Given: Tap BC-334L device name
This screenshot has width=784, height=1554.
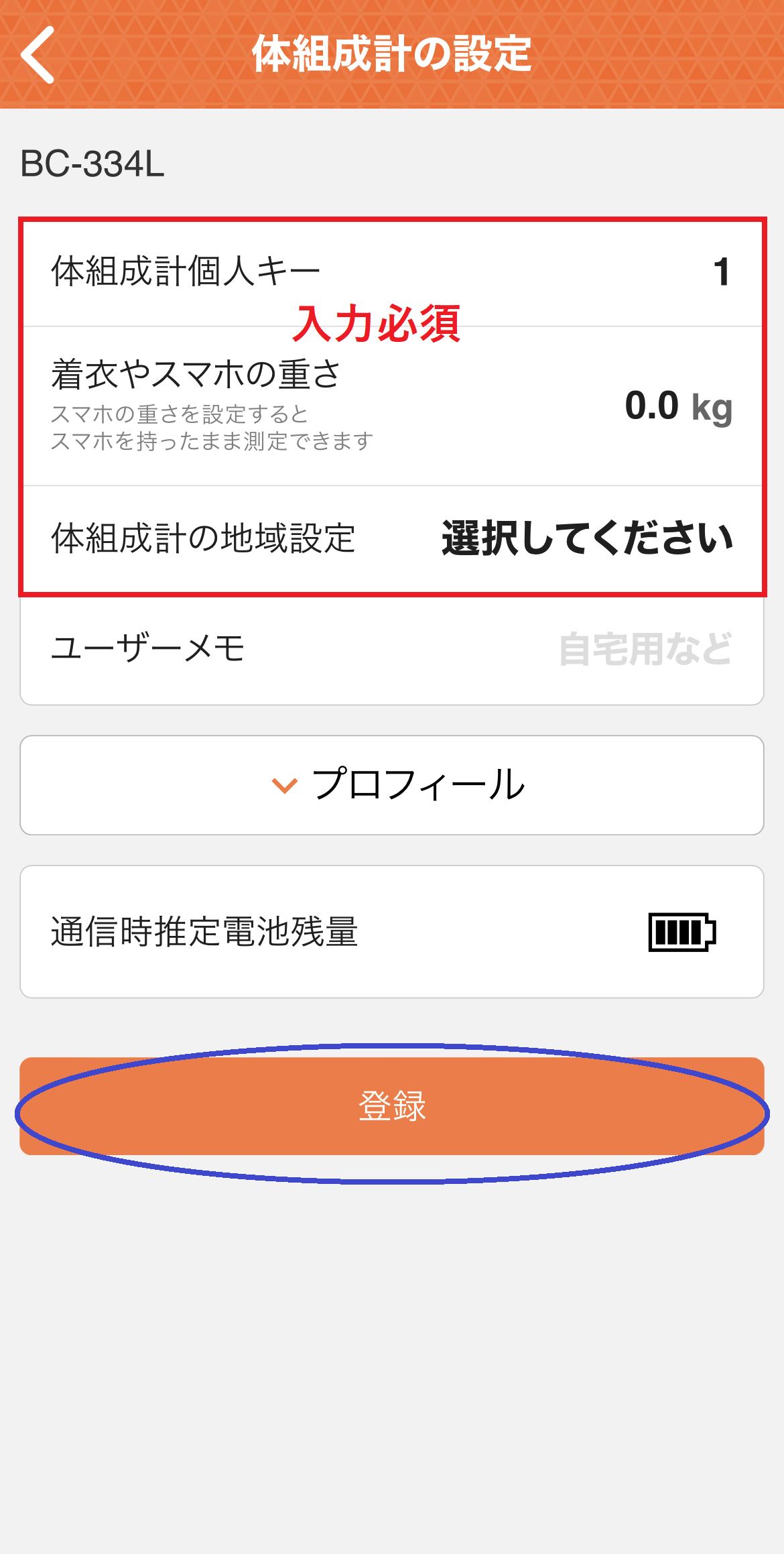Looking at the screenshot, I should point(90,163).
